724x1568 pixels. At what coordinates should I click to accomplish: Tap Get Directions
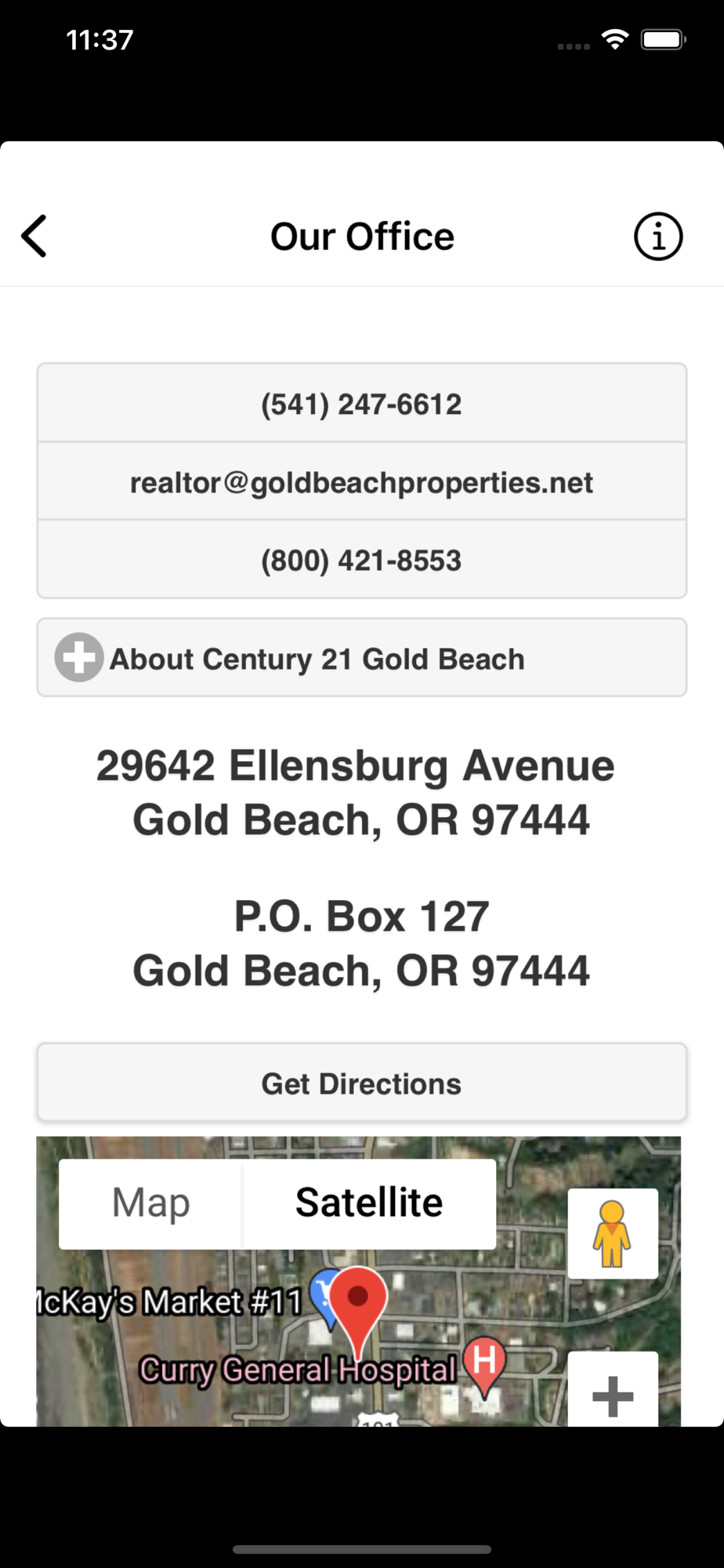[x=361, y=1083]
